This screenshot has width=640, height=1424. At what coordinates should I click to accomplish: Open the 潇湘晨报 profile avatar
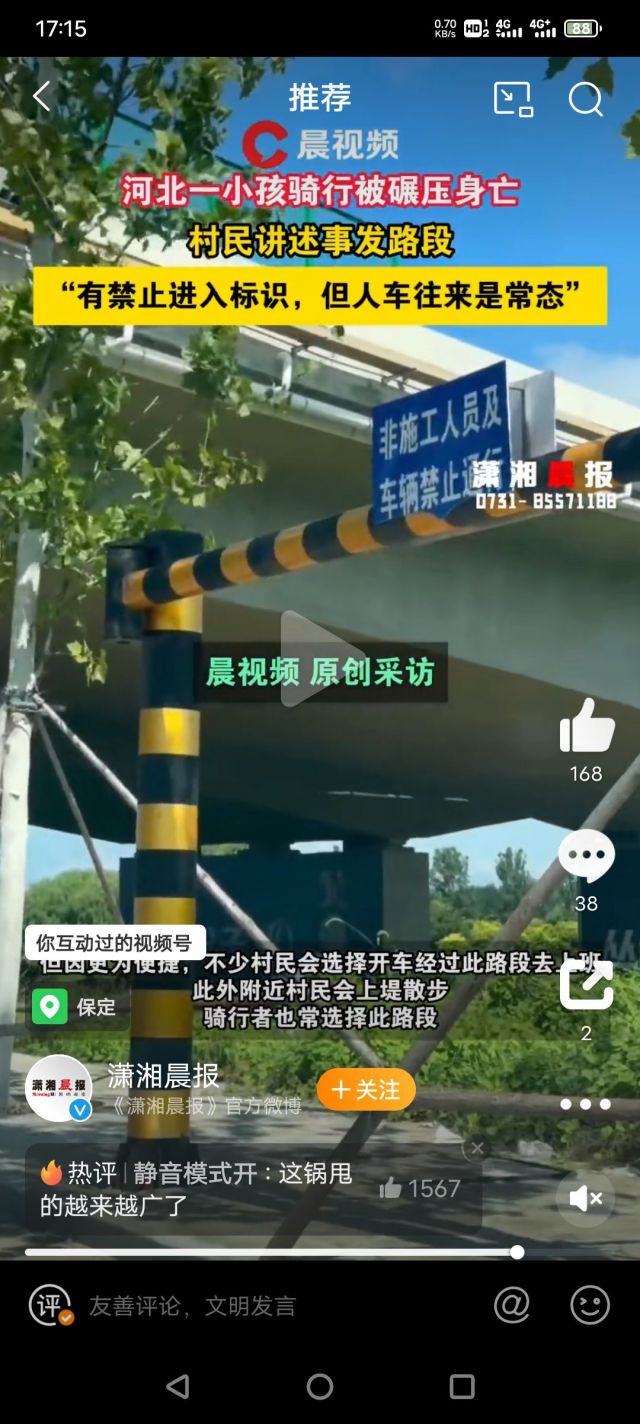coord(58,1087)
